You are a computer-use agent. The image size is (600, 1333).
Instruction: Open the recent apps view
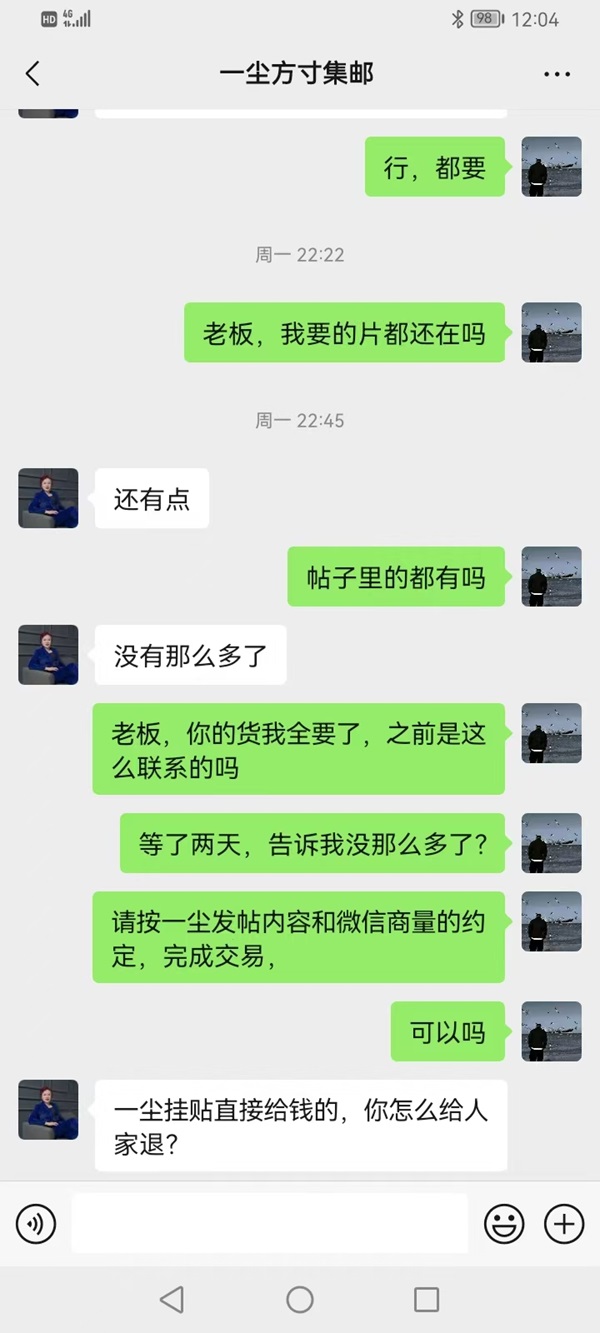[427, 1299]
